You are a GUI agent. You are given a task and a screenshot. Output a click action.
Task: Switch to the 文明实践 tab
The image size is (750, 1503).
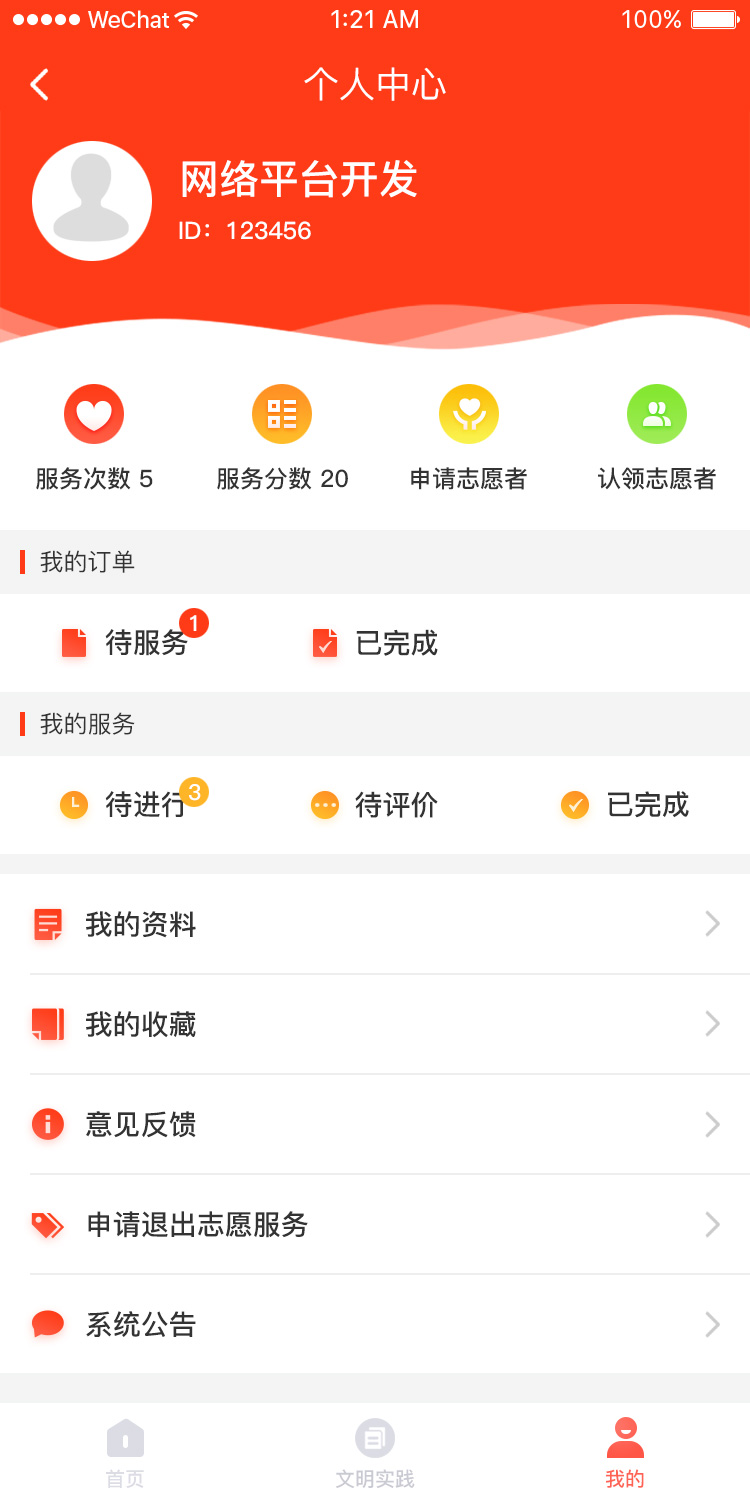coord(375,1453)
